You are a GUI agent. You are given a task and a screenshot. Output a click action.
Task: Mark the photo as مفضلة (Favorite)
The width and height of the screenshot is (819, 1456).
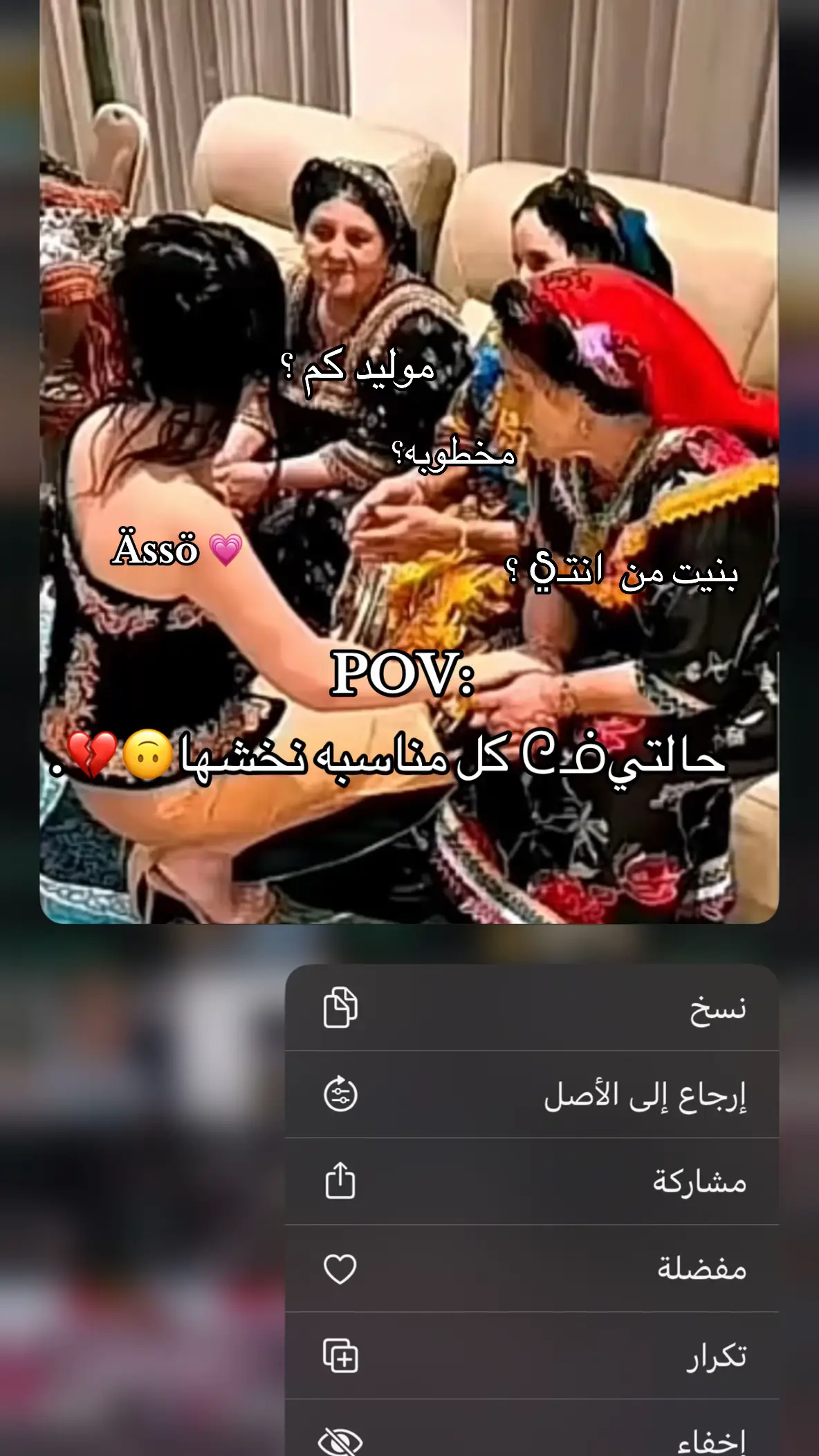pyautogui.click(x=531, y=1268)
